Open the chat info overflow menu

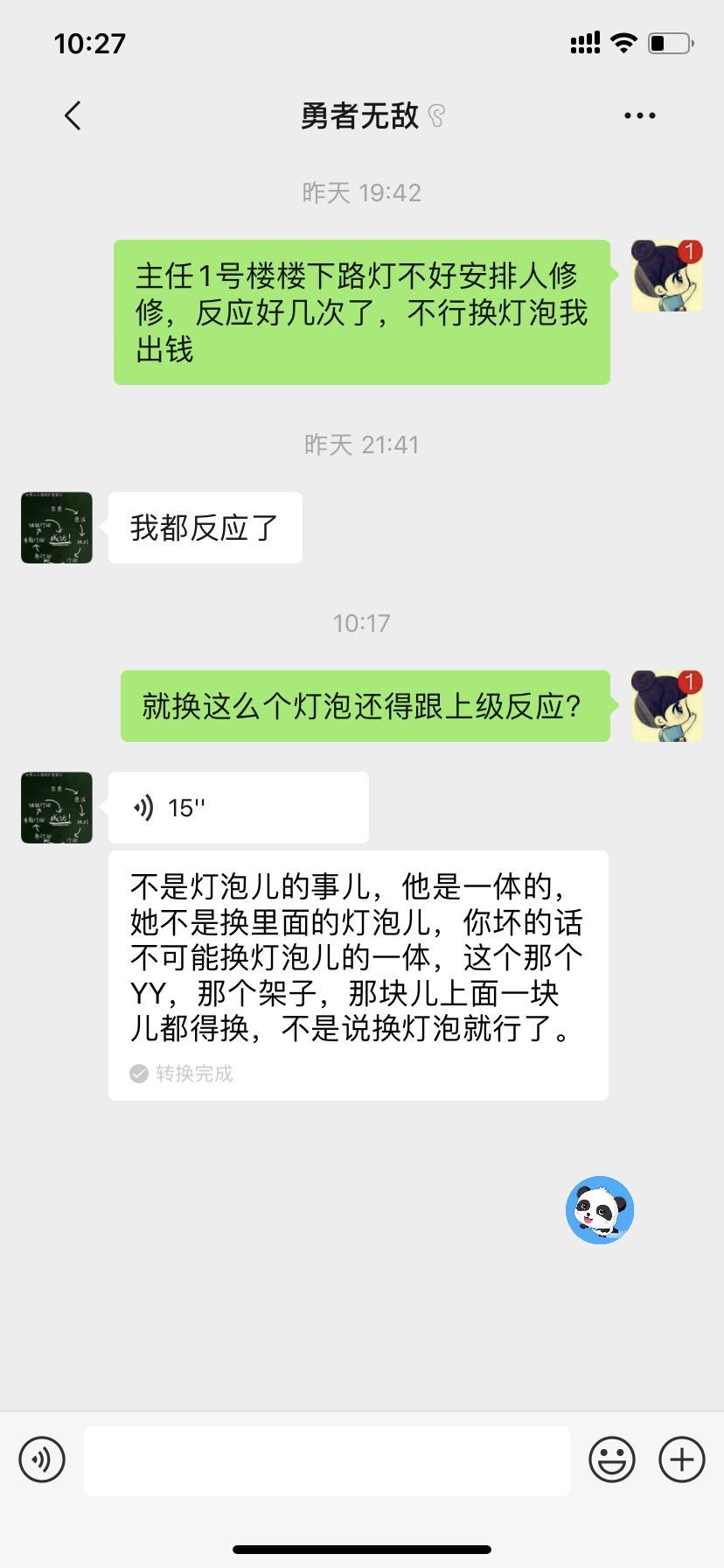click(x=639, y=115)
